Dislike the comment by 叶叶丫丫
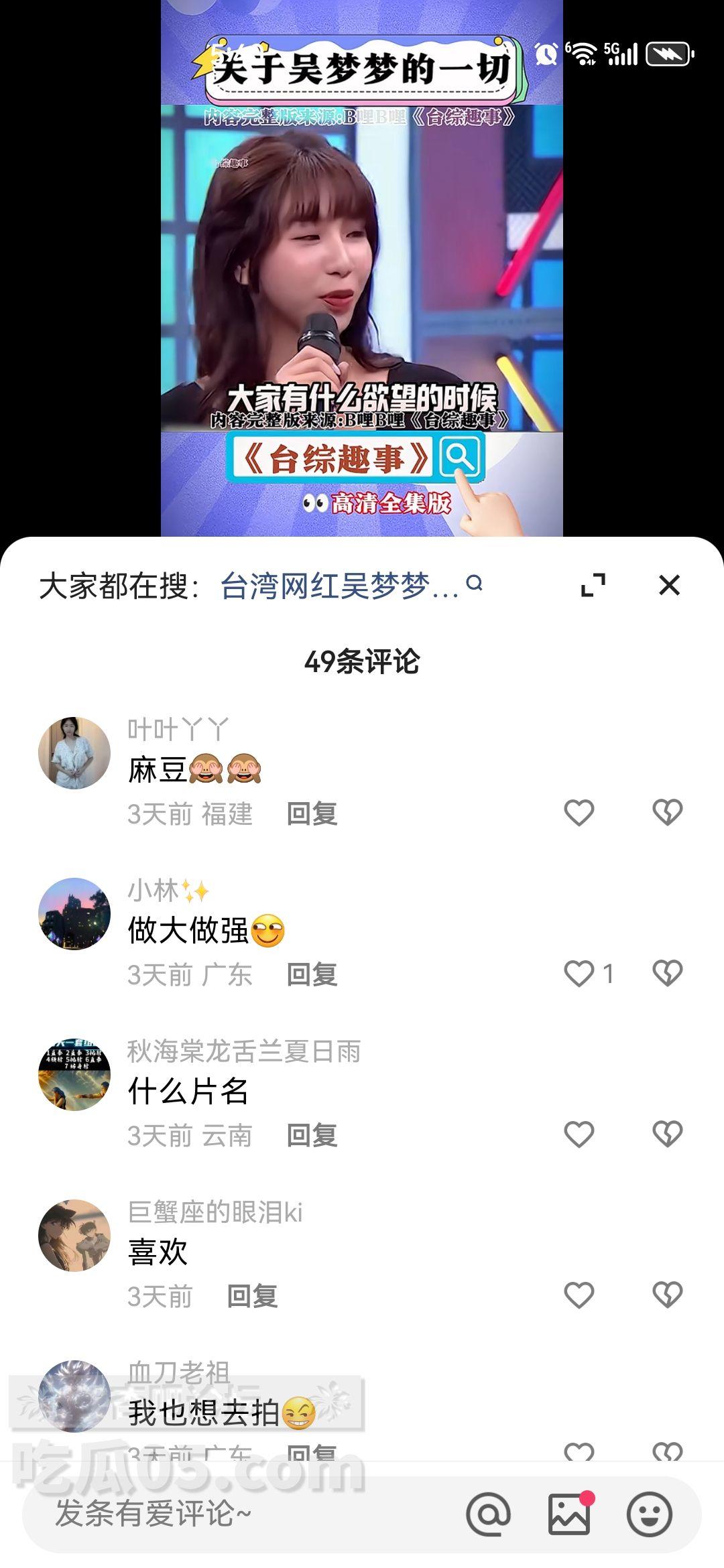The width and height of the screenshot is (724, 1568). click(667, 813)
